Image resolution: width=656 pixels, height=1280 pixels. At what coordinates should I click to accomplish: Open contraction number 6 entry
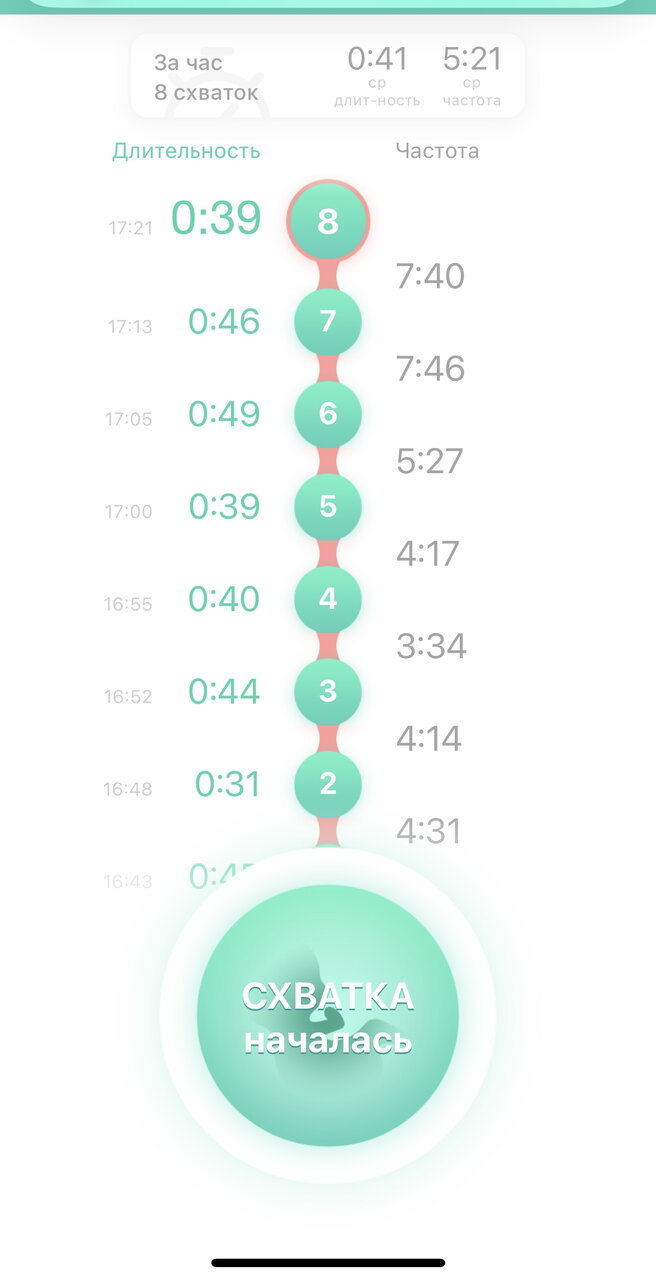pyautogui.click(x=328, y=414)
